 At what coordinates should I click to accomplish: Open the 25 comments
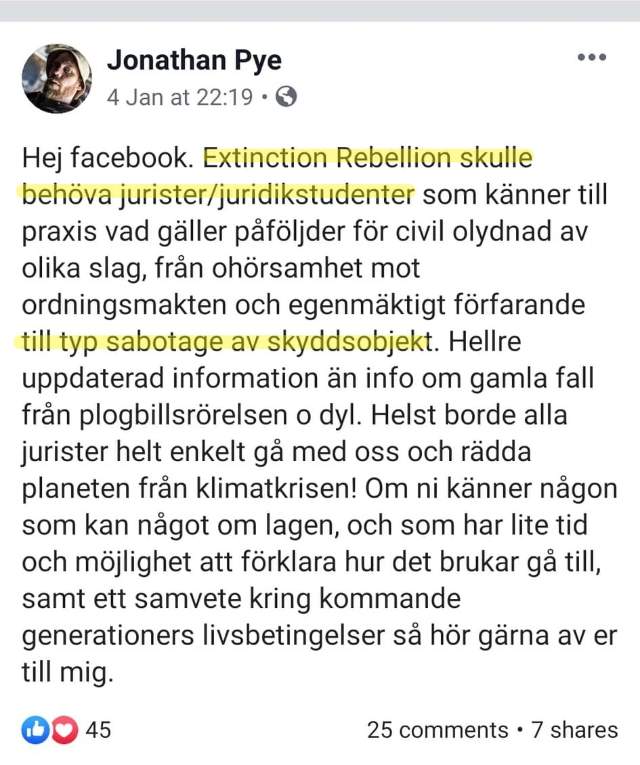(437, 730)
